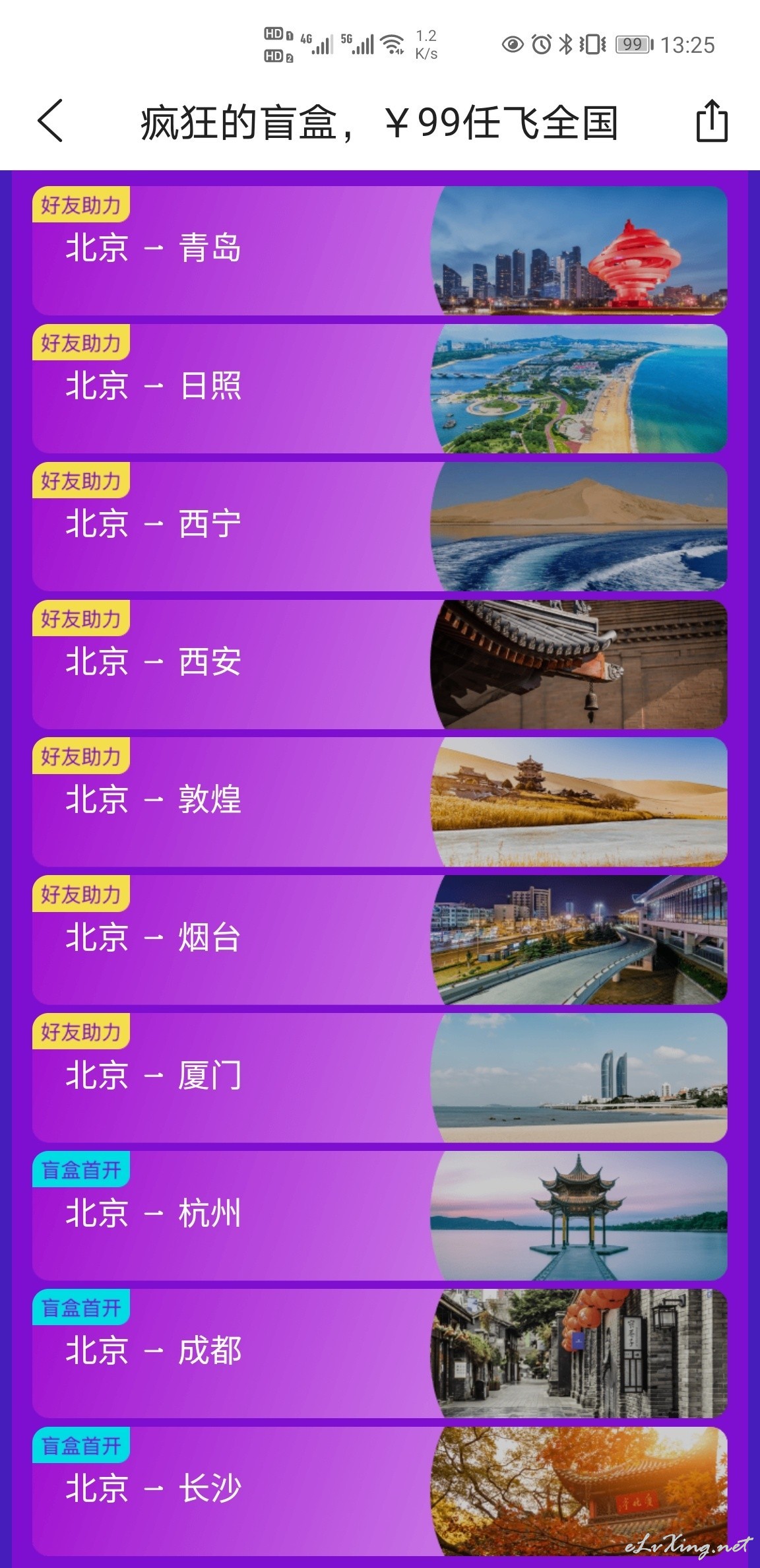Open the 北京 – 厦门 route card
Screen dimensions: 760x1568
point(380,1078)
